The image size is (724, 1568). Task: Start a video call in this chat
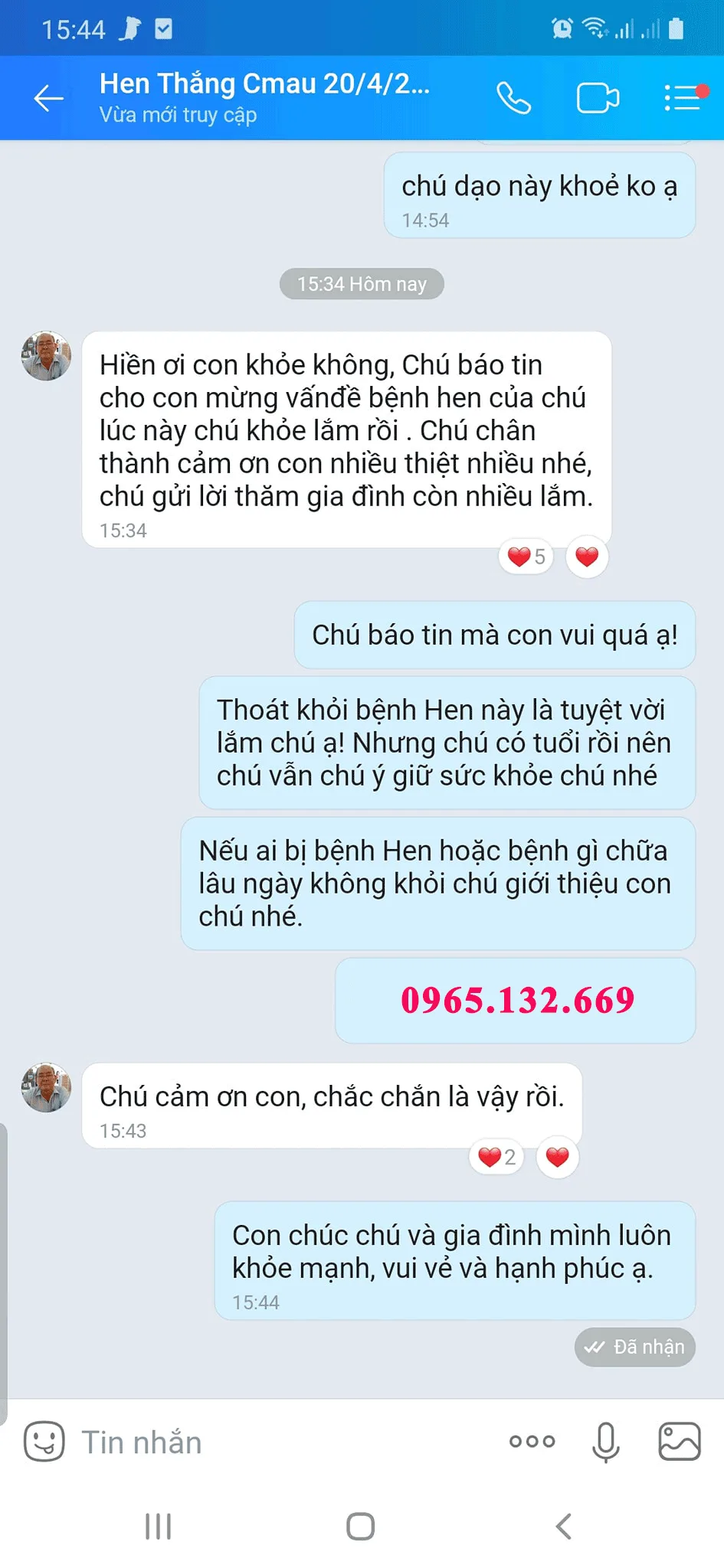pyautogui.click(x=598, y=98)
